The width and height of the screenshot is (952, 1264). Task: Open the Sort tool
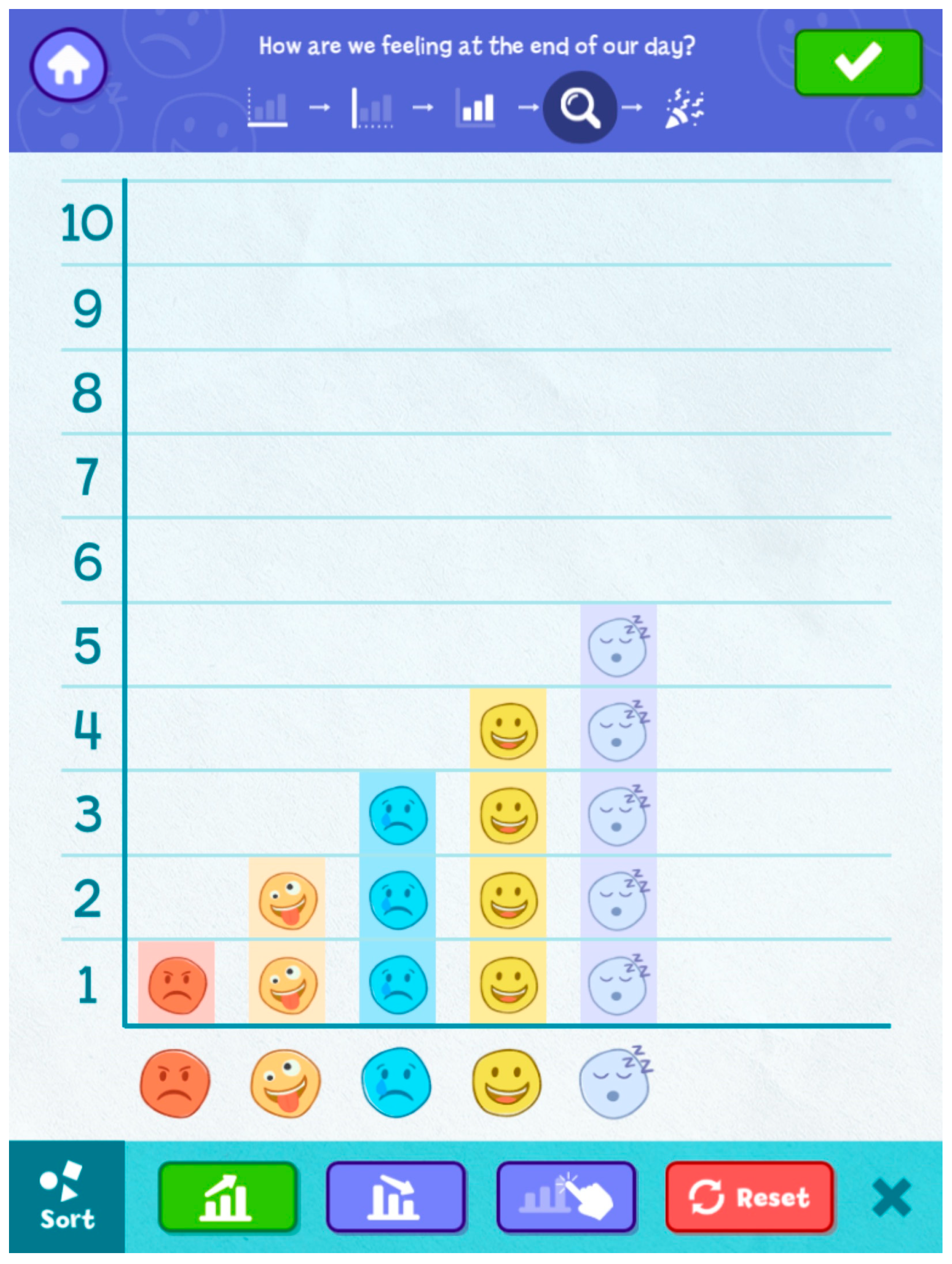[67, 1197]
